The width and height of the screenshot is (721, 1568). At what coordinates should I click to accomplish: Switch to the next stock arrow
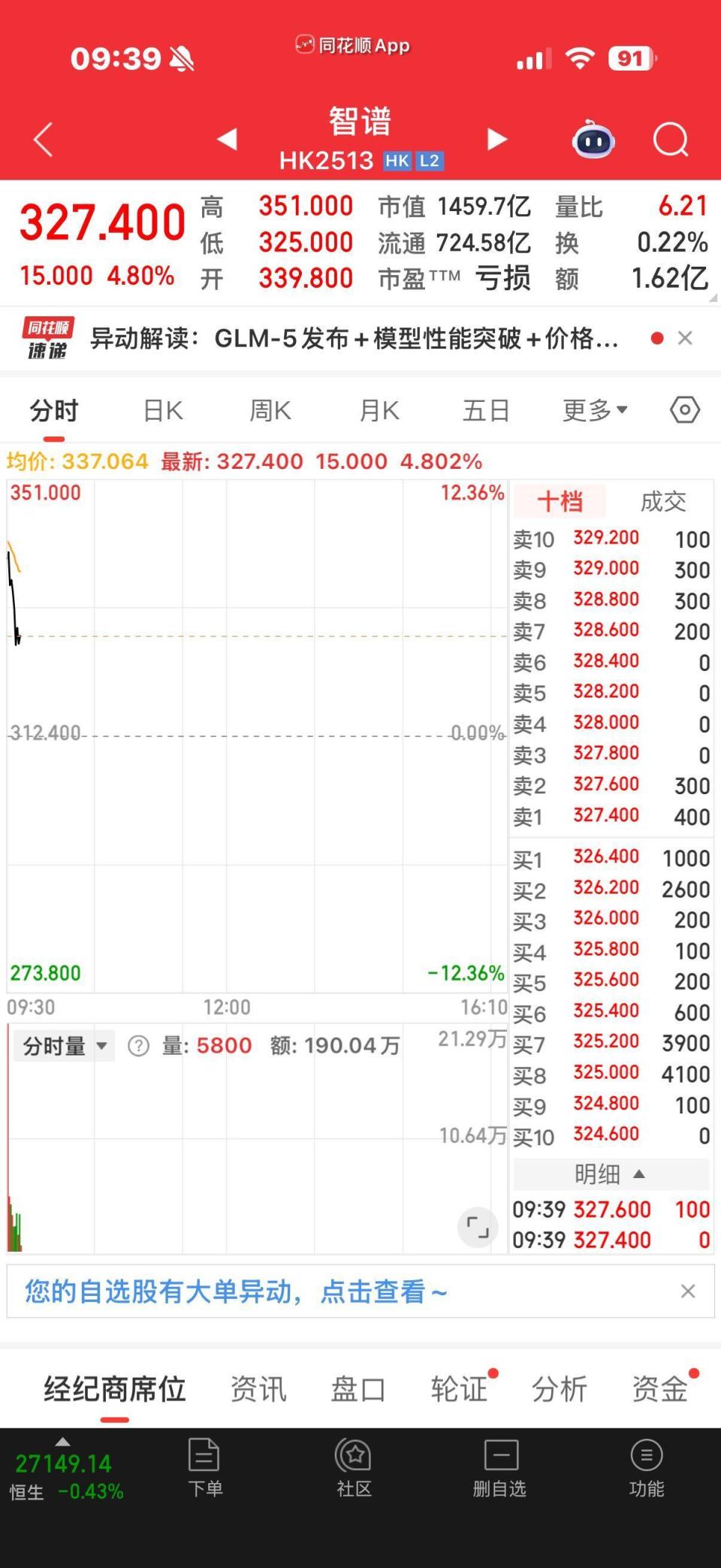pyautogui.click(x=496, y=139)
